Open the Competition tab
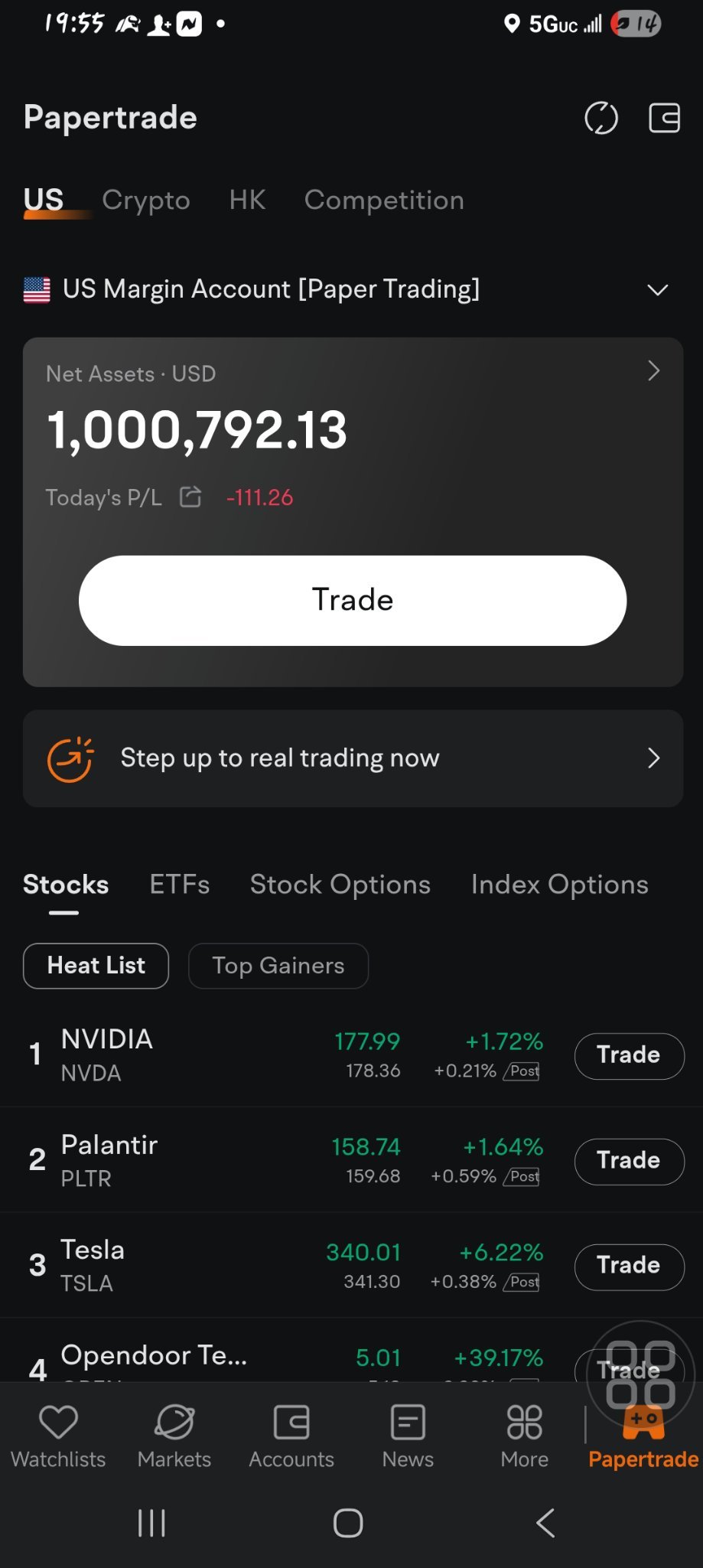703x1568 pixels. coord(384,200)
